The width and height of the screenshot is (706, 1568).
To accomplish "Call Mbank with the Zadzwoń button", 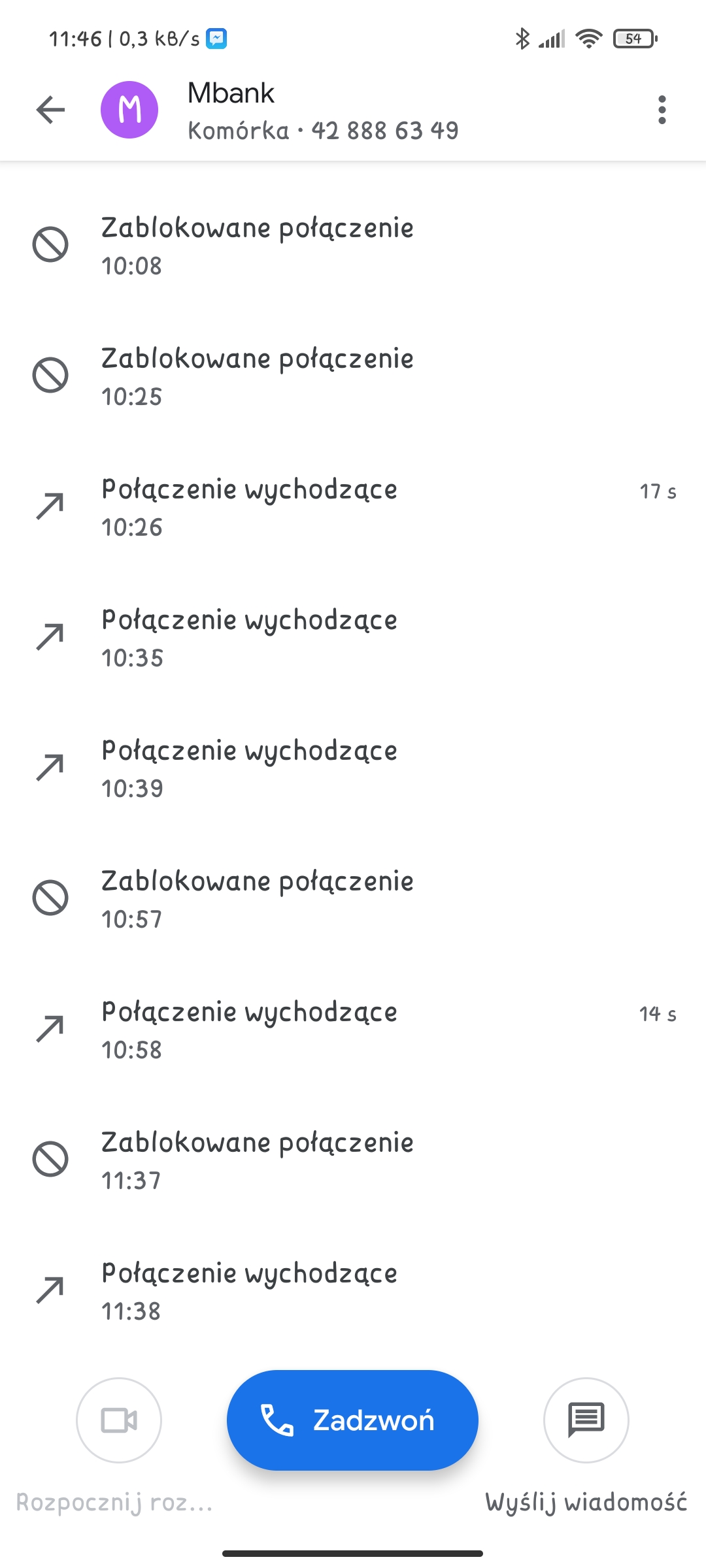I will point(352,1420).
